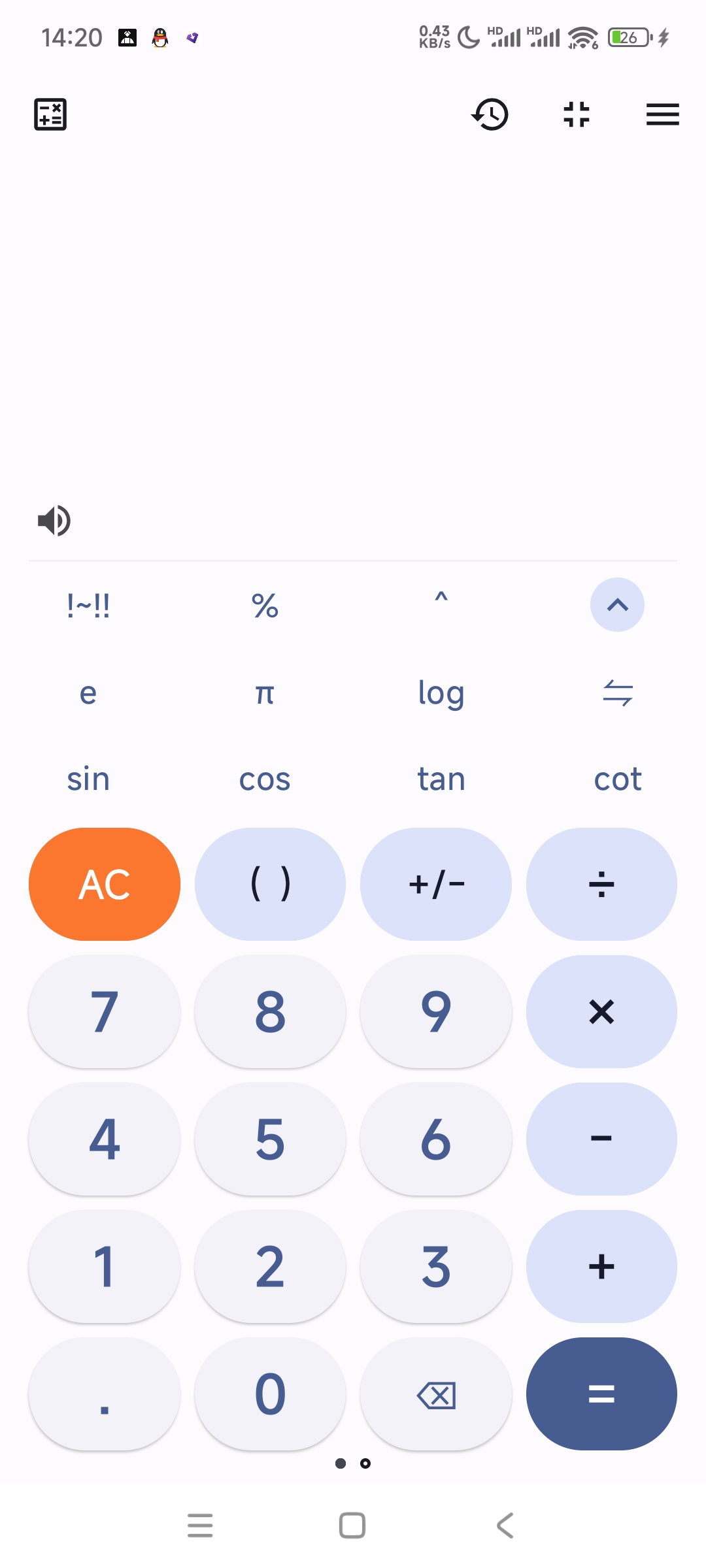Insert parentheses
Image resolution: width=706 pixels, height=1568 pixels.
[x=270, y=884]
